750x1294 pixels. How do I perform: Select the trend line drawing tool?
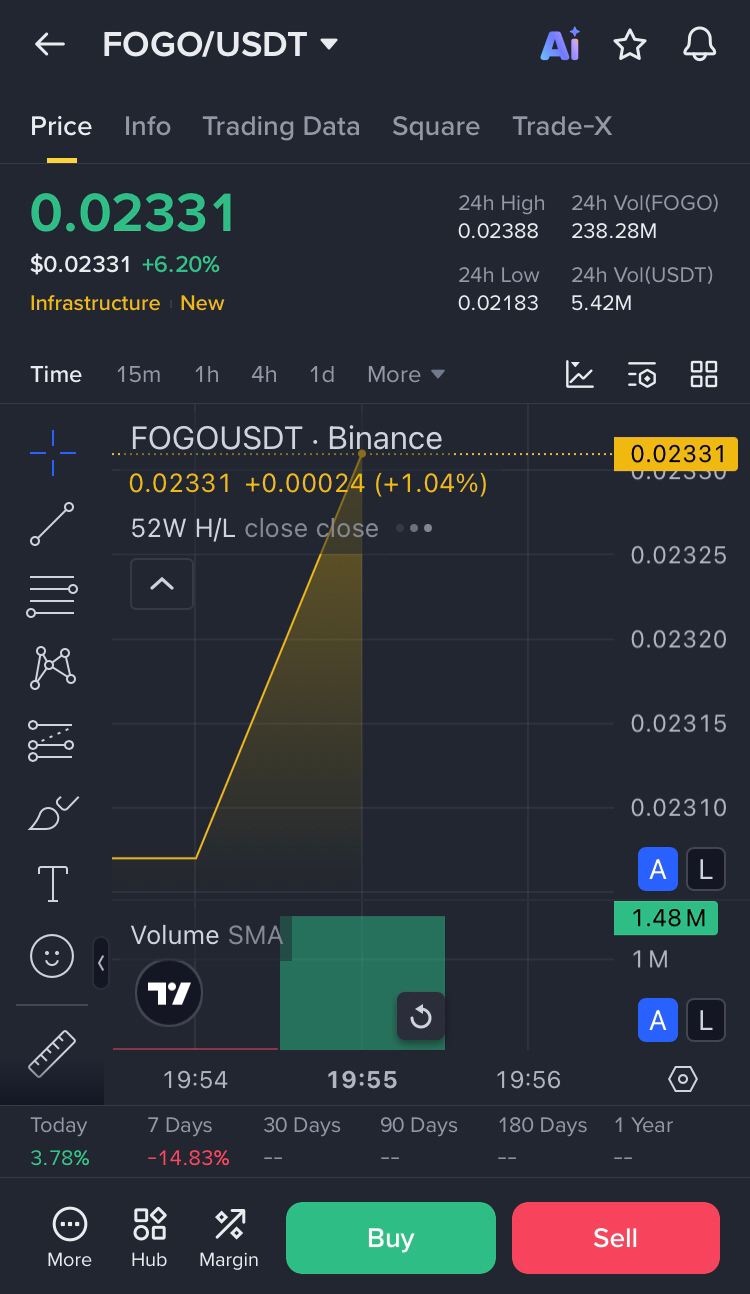coord(52,524)
